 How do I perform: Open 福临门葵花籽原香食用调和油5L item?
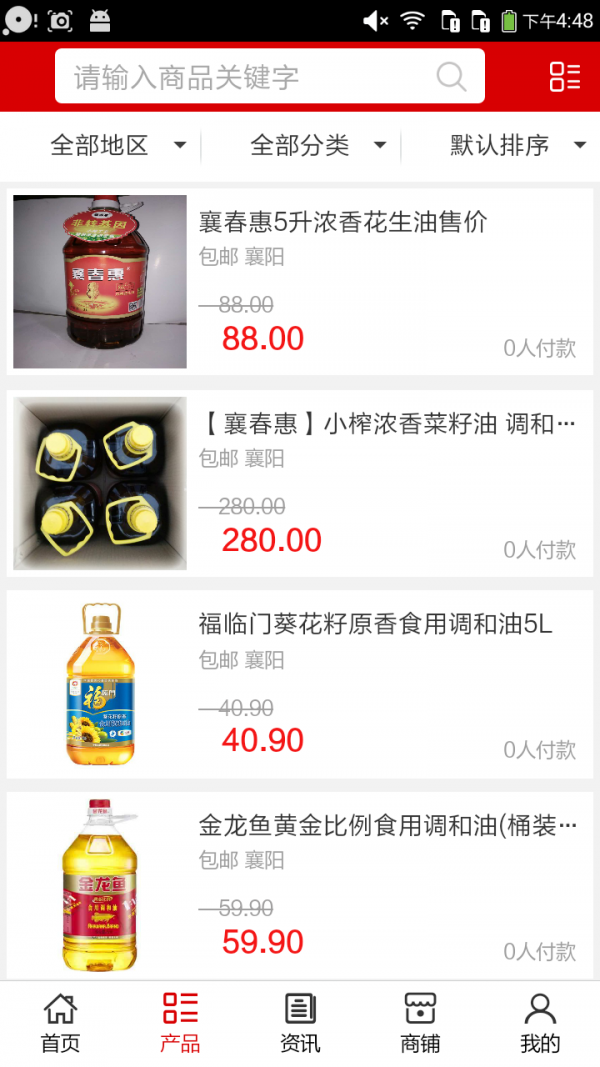[x=375, y=625]
